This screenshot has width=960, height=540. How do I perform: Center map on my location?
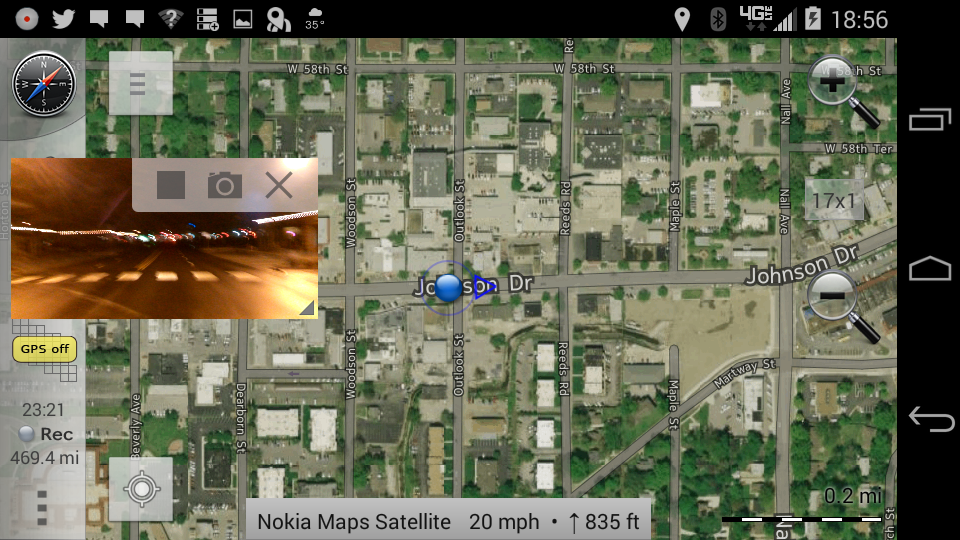[x=141, y=489]
